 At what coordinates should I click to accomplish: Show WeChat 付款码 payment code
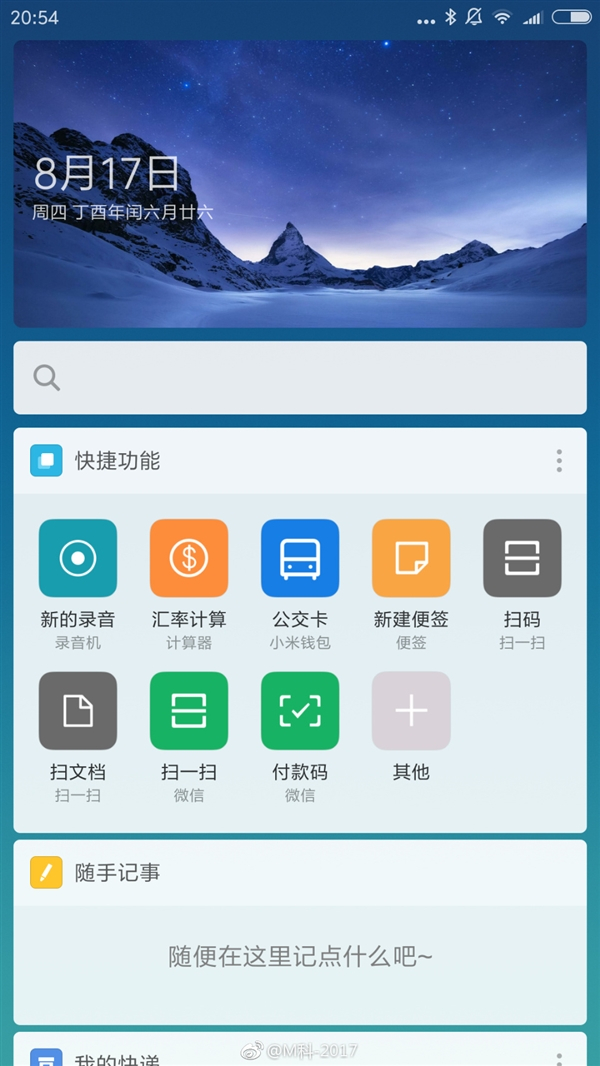click(x=300, y=711)
